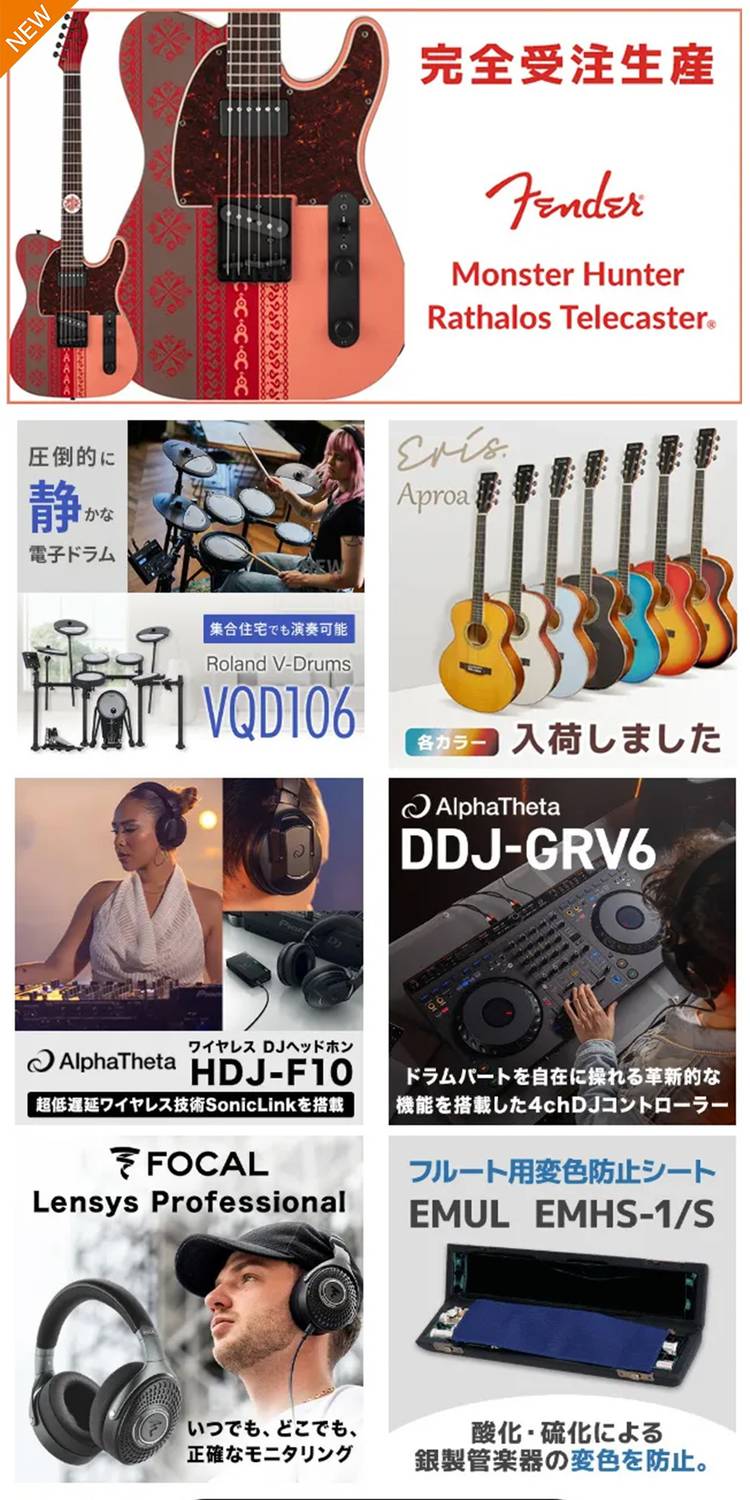Open the AlphaTheta DDJ-GRV6 controller banner

(x=562, y=950)
